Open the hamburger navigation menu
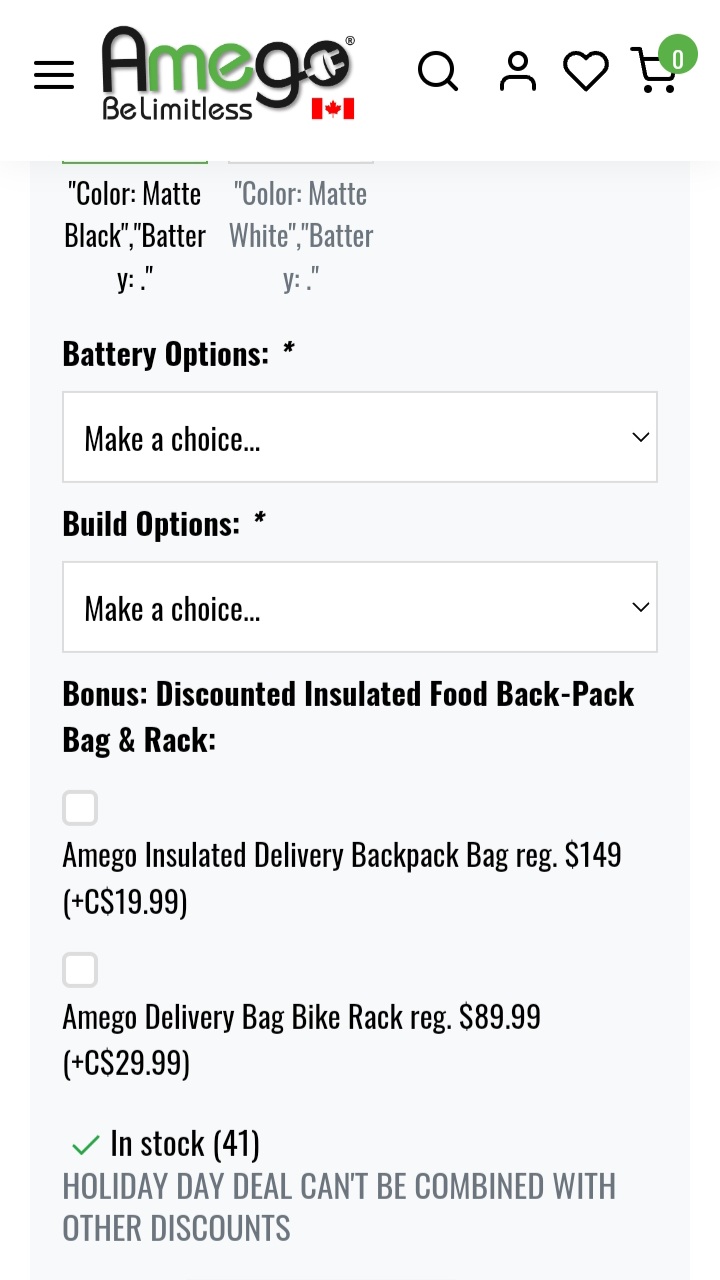The image size is (720, 1280). tap(54, 75)
